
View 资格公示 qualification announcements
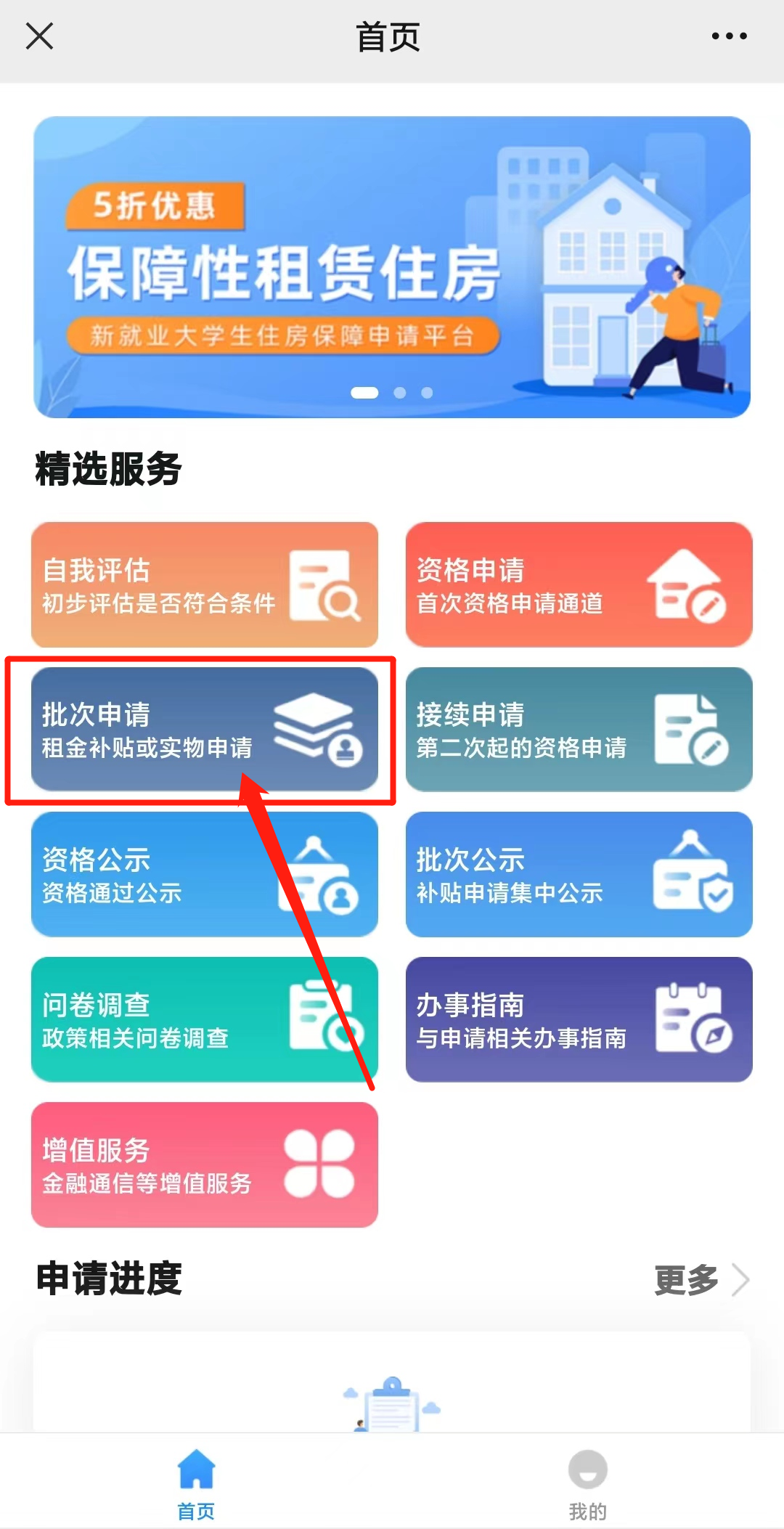tap(205, 875)
